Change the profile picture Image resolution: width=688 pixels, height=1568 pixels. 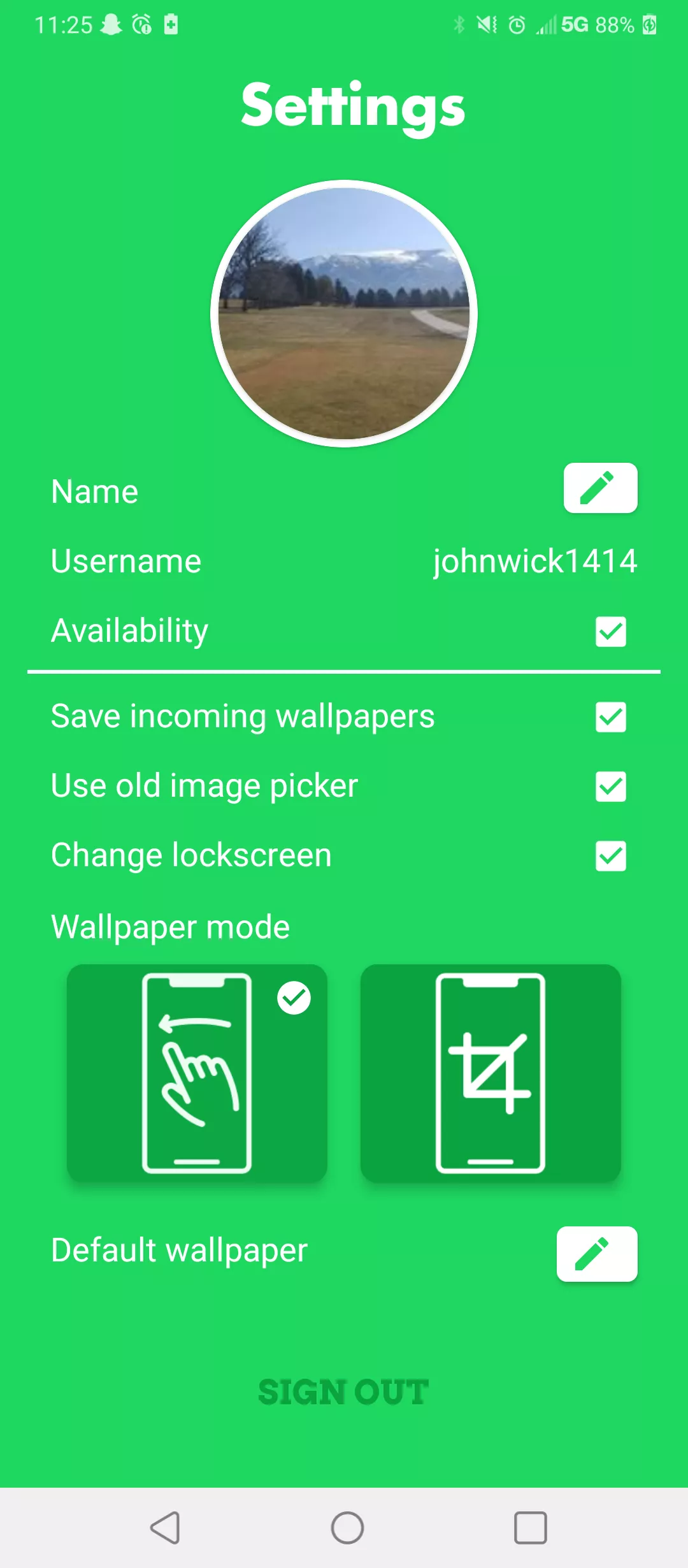click(x=344, y=312)
